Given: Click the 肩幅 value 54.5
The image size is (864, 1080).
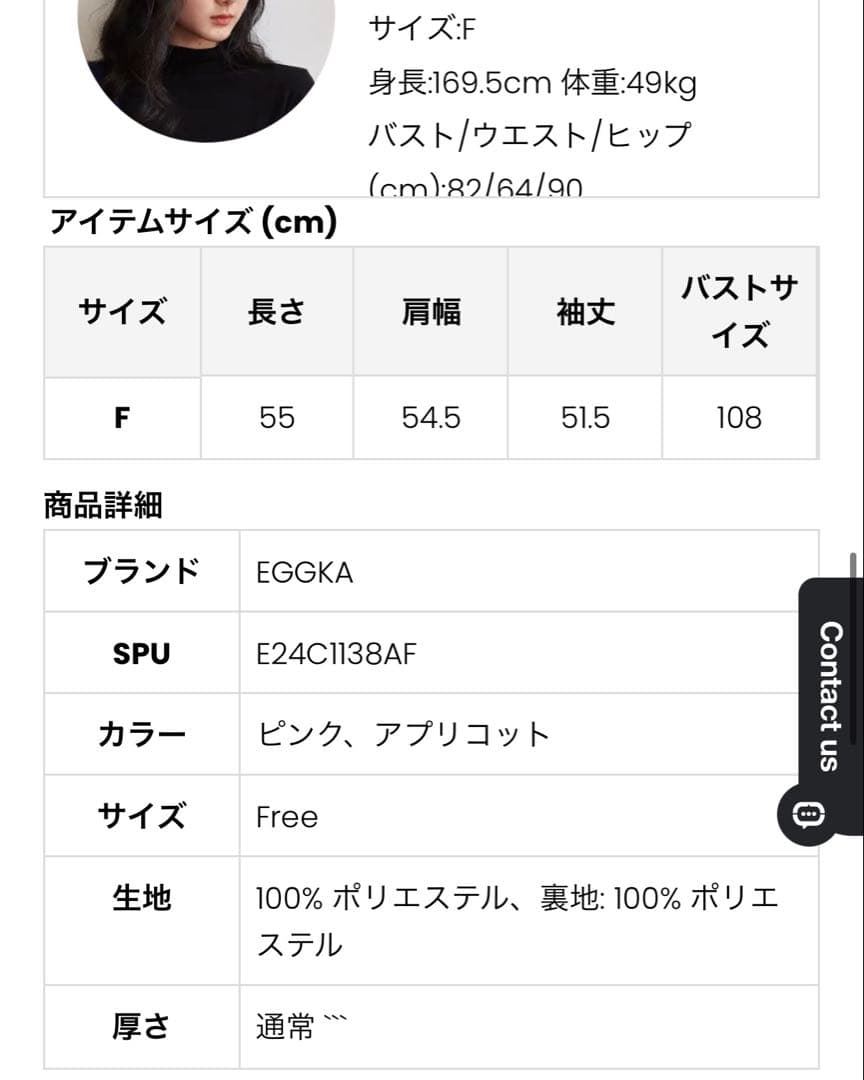Looking at the screenshot, I should [430, 418].
